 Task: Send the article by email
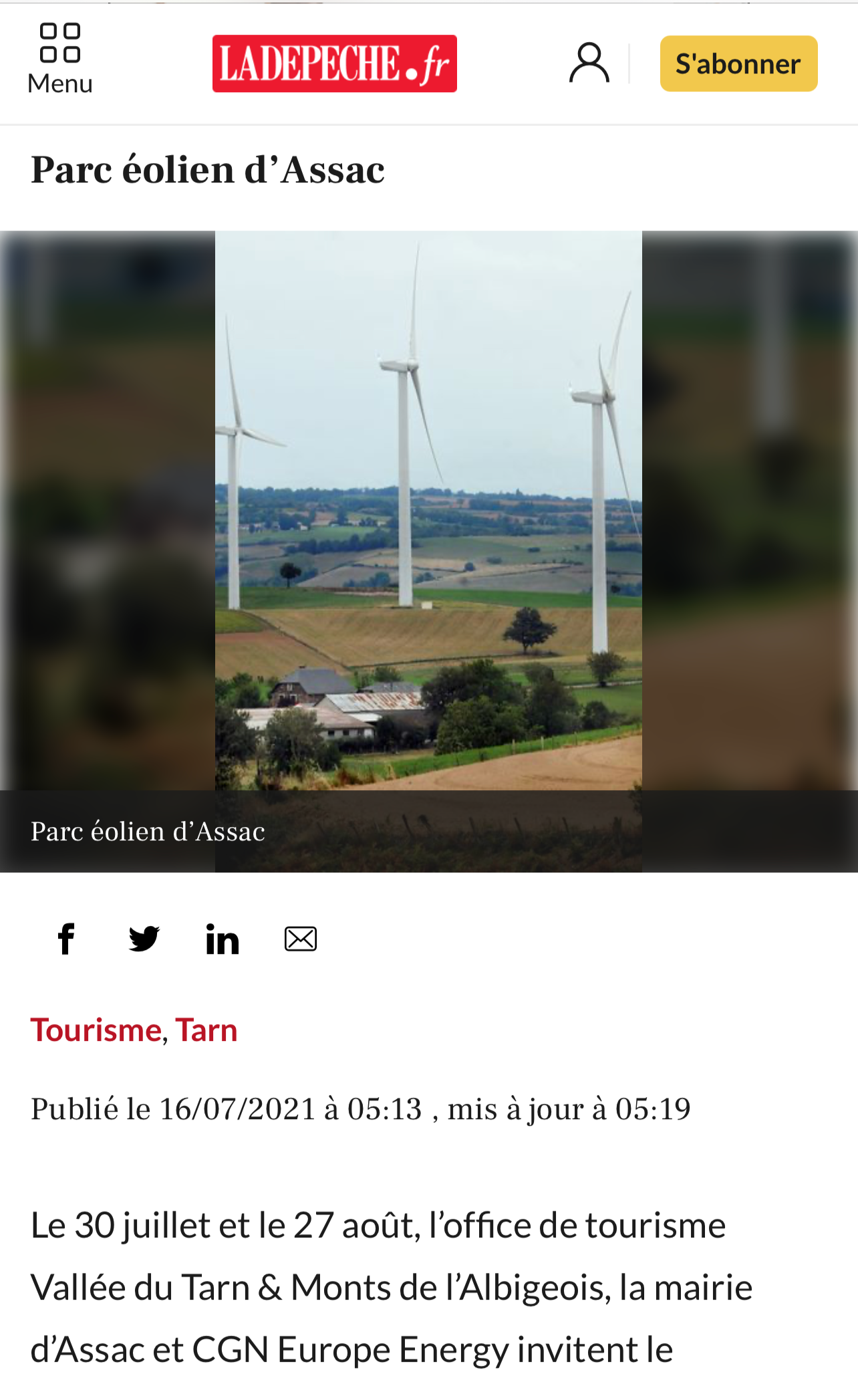point(301,939)
